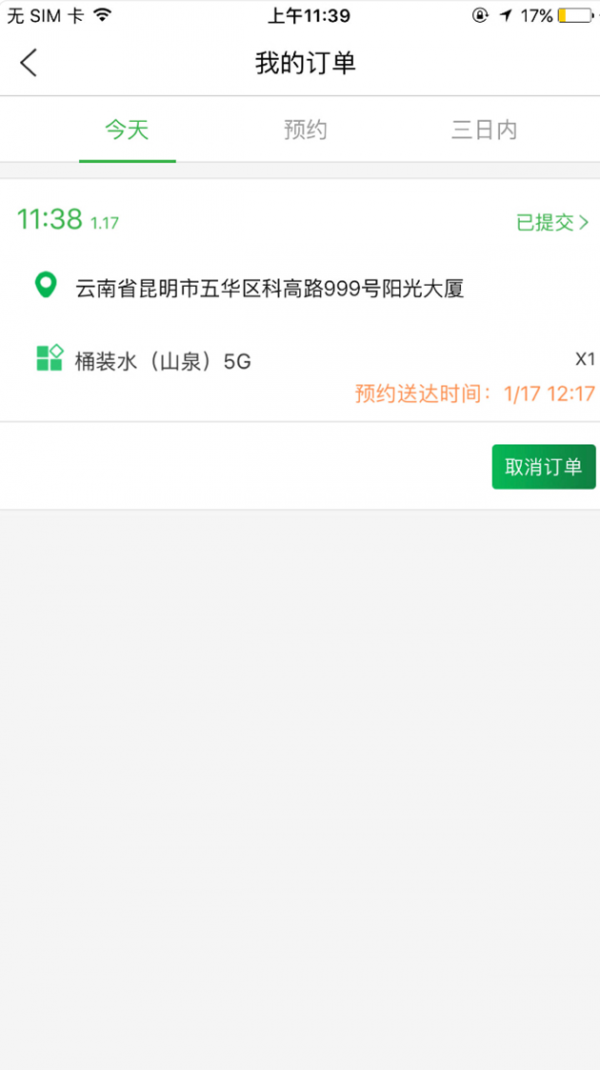Open the 已提交 order status details
600x1070 pixels.
(552, 222)
